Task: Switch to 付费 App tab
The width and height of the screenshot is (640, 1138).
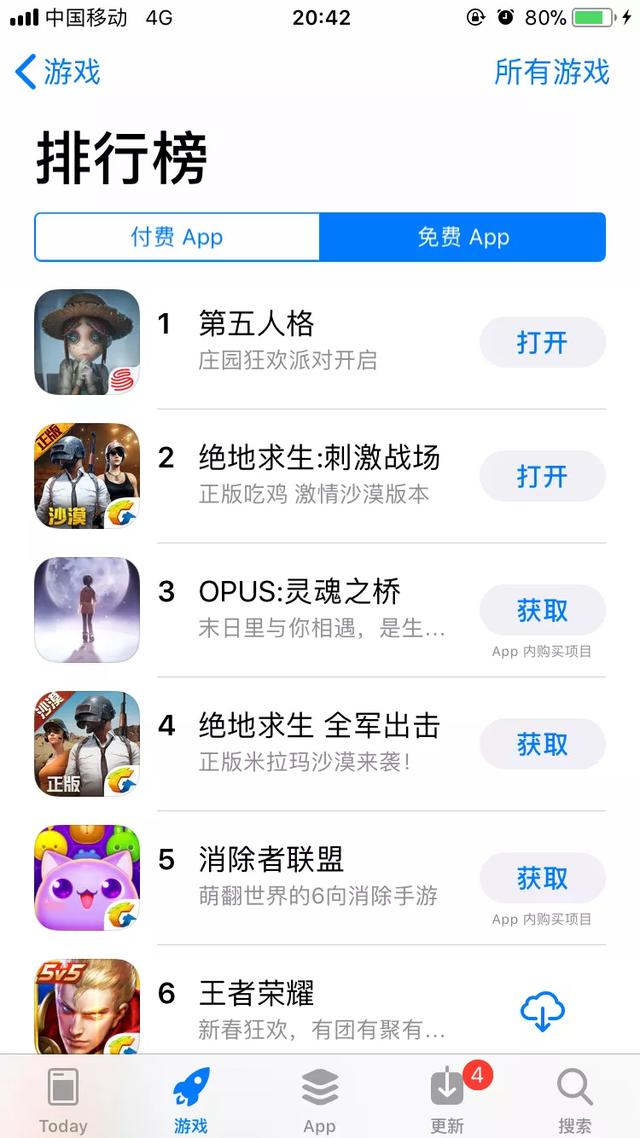Action: click(177, 237)
